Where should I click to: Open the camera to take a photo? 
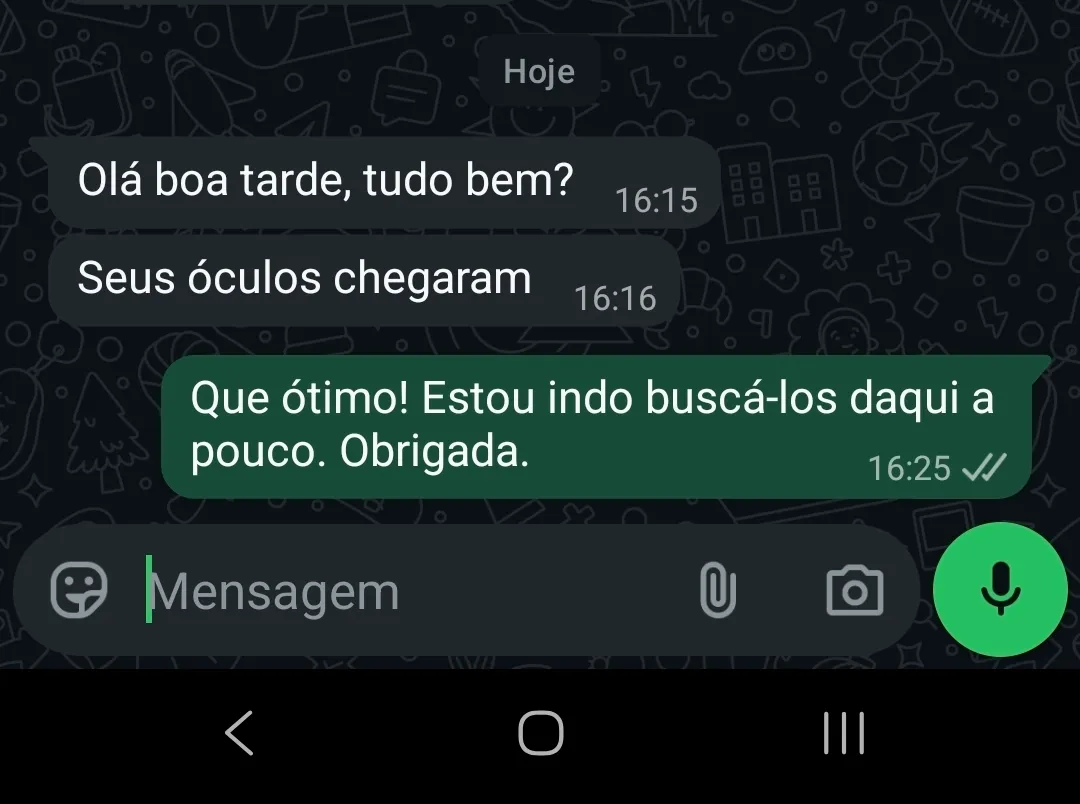click(855, 590)
